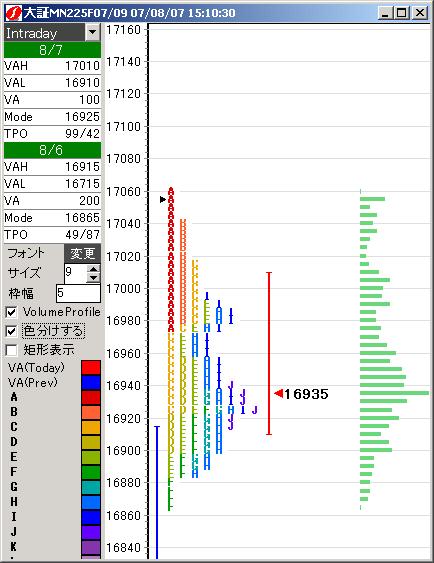Choose the color swatch for letter H
Screen dimensions: 434x563
click(x=91, y=502)
